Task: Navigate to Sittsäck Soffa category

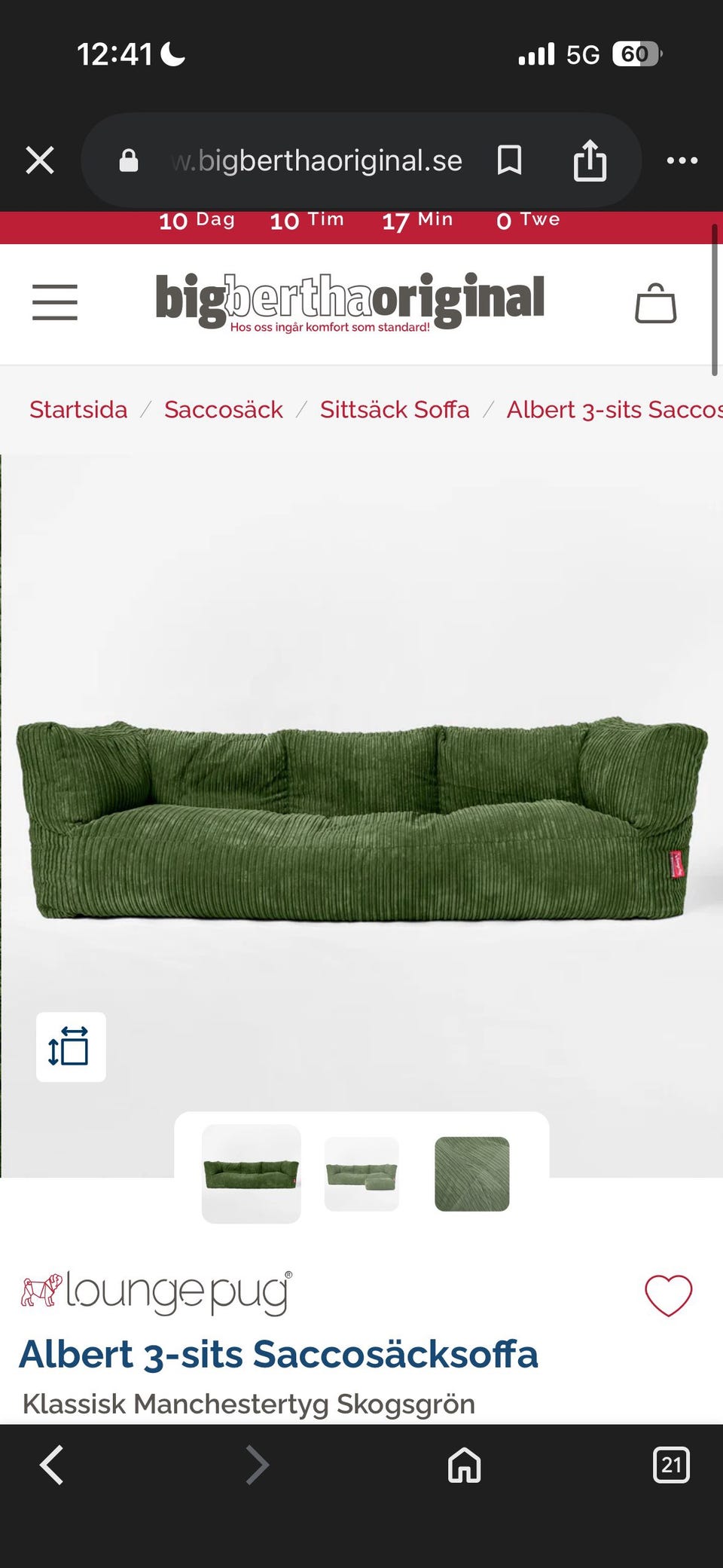Action: coord(395,409)
